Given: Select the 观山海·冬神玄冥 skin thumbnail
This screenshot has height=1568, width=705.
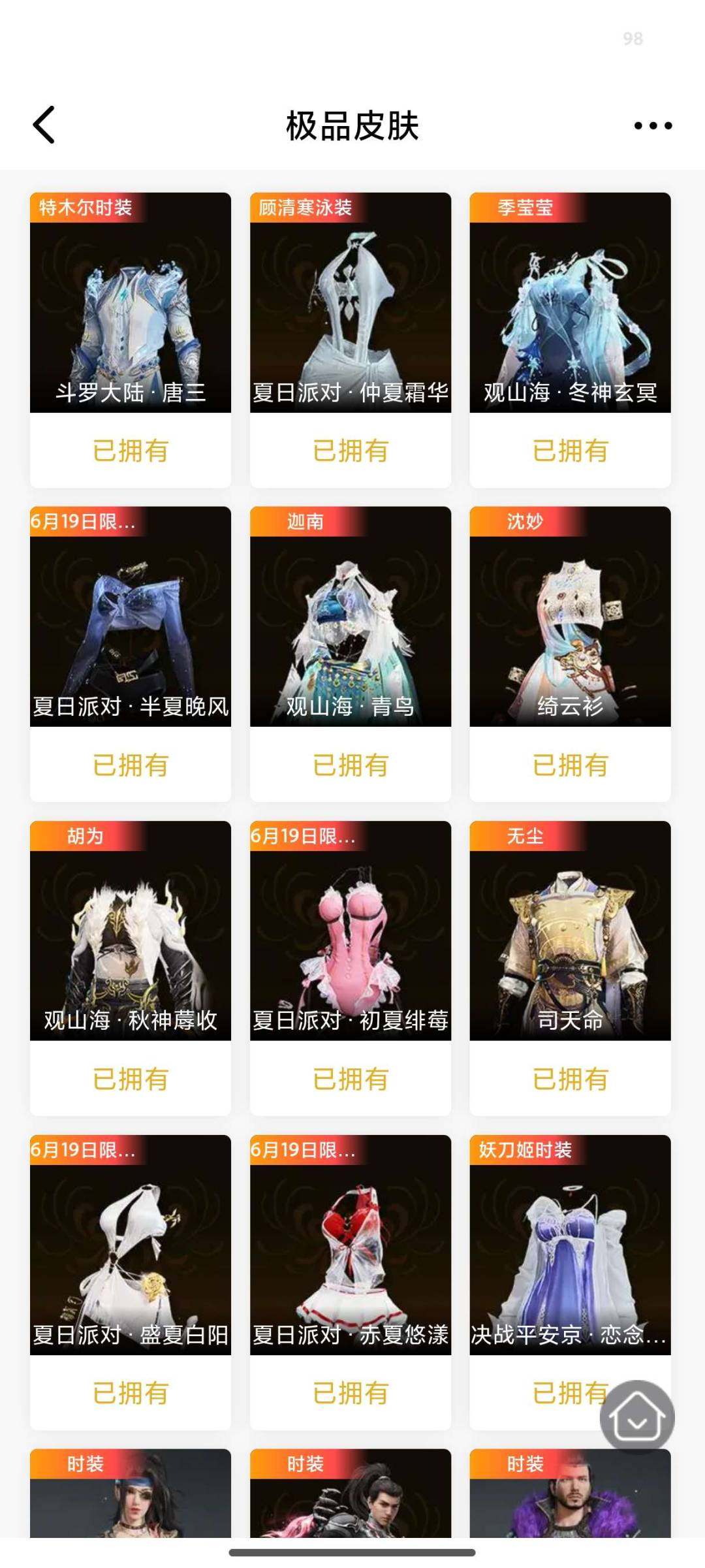Looking at the screenshot, I should point(570,307).
